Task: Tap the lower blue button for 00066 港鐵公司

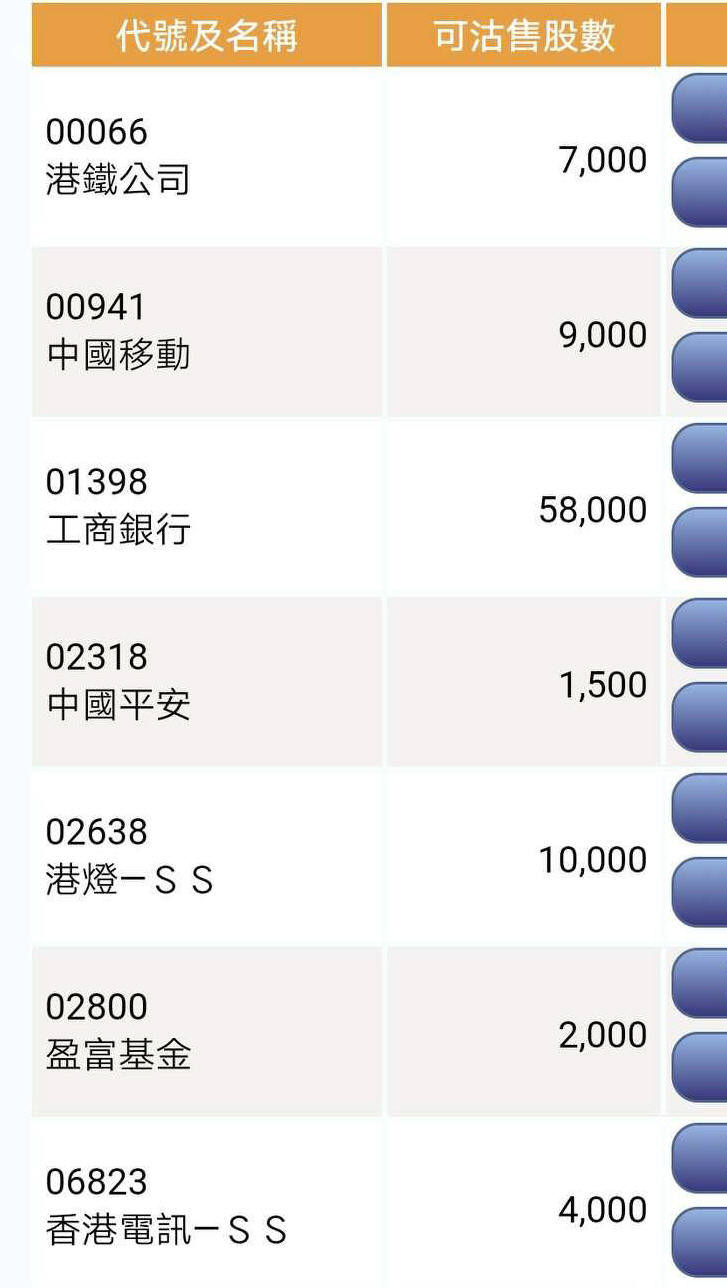Action: click(699, 192)
